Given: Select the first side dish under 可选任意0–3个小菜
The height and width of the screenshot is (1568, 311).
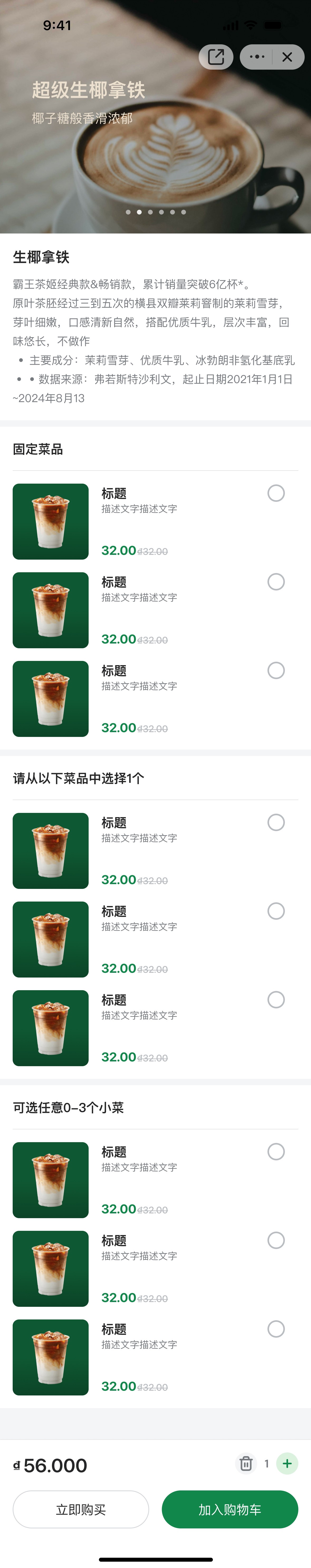Looking at the screenshot, I should click(x=276, y=1152).
